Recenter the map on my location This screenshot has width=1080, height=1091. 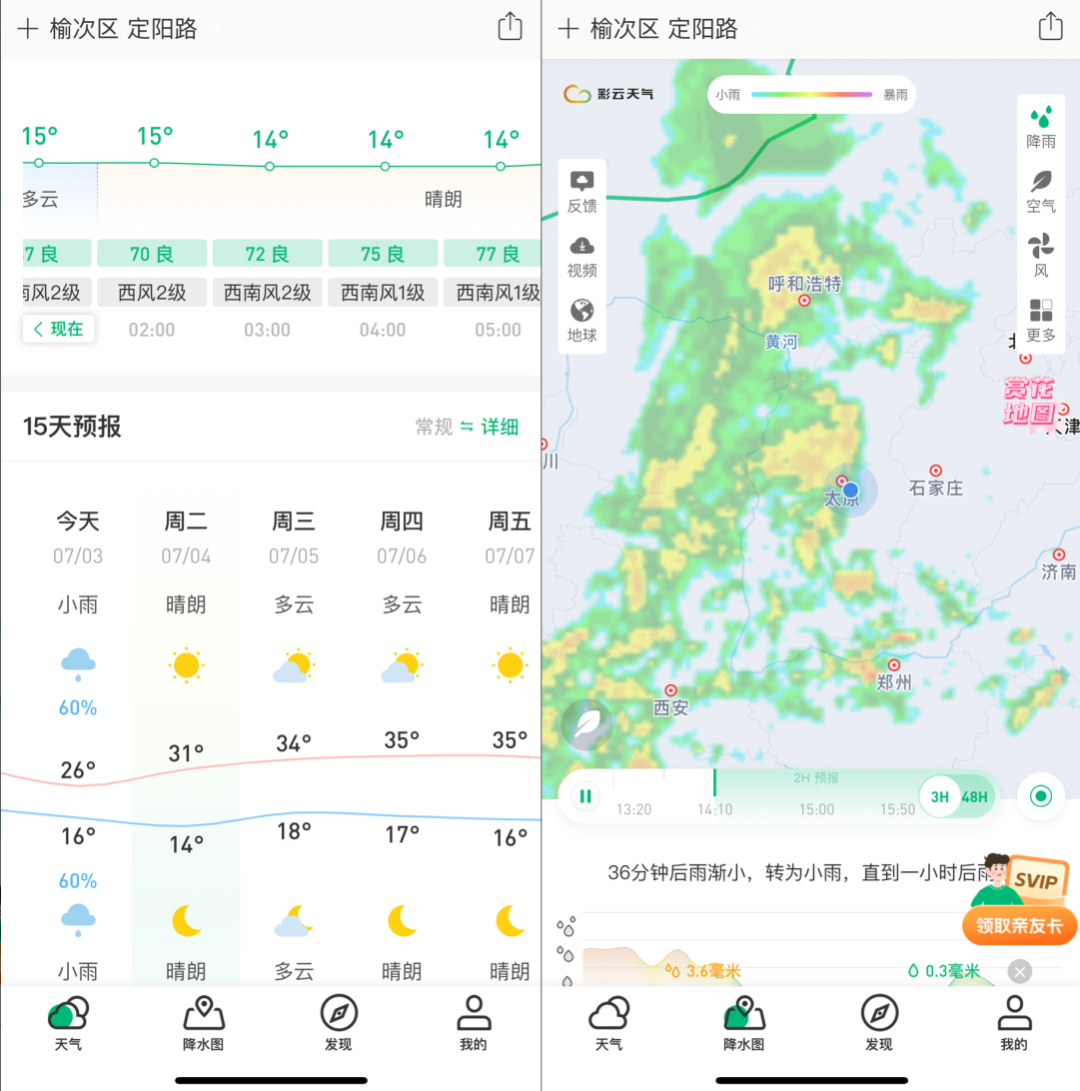1041,797
